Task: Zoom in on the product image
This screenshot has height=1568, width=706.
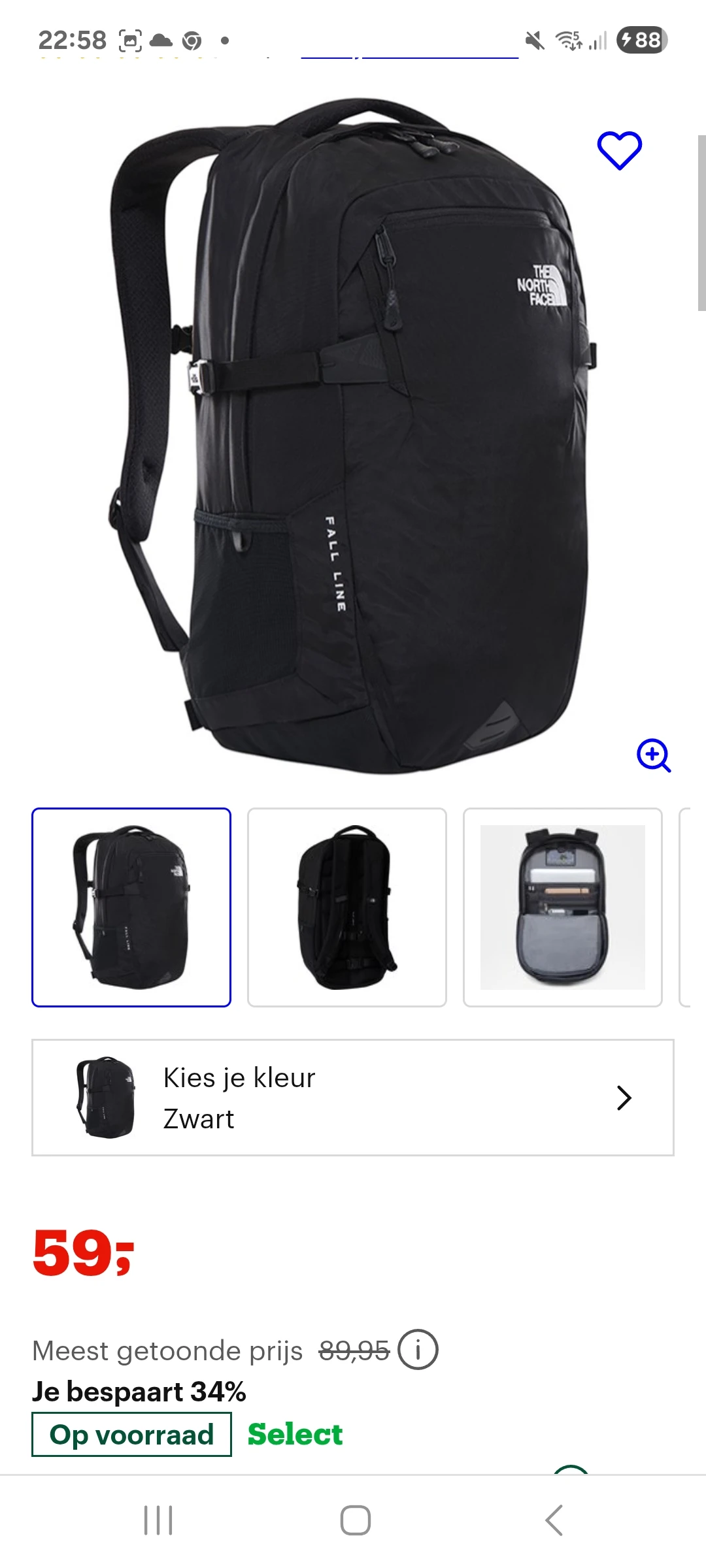Action: pos(653,755)
